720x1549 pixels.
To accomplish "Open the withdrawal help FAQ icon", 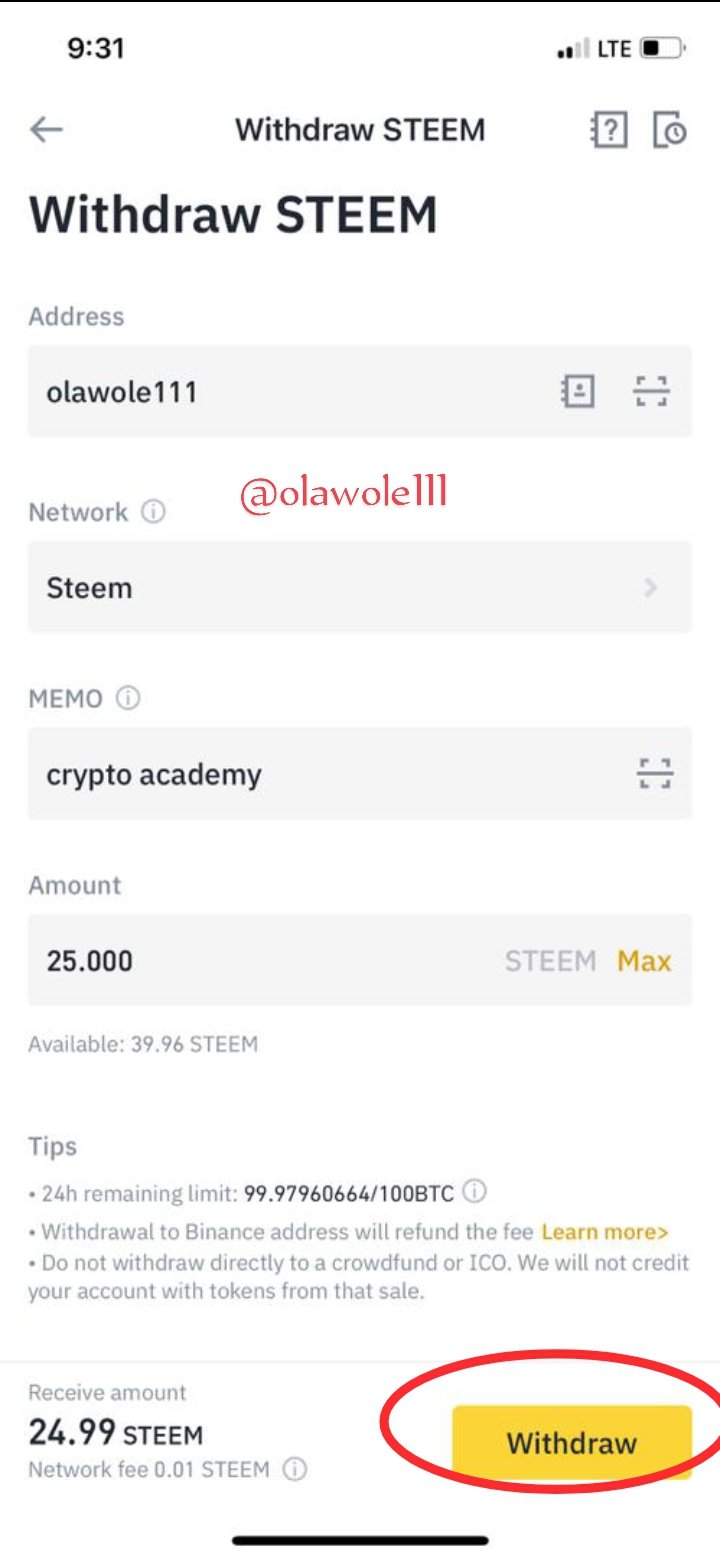I will (x=609, y=130).
